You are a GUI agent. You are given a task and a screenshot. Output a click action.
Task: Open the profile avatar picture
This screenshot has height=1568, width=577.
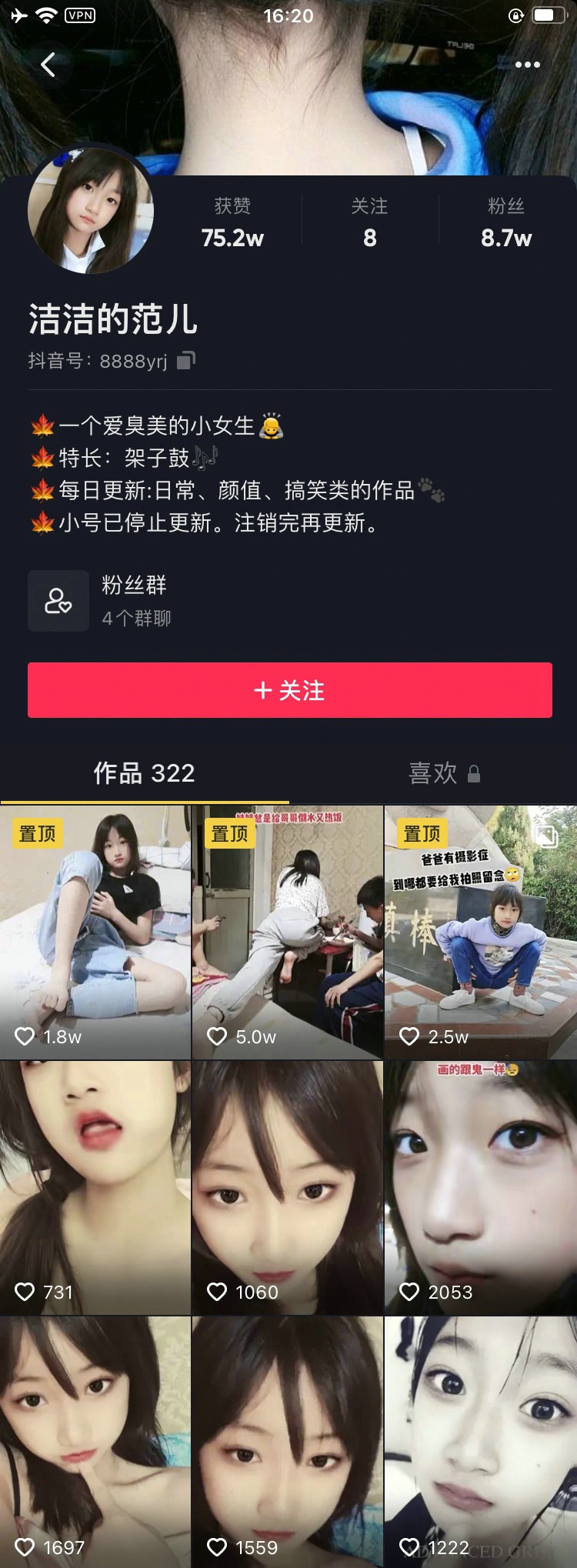click(x=91, y=212)
